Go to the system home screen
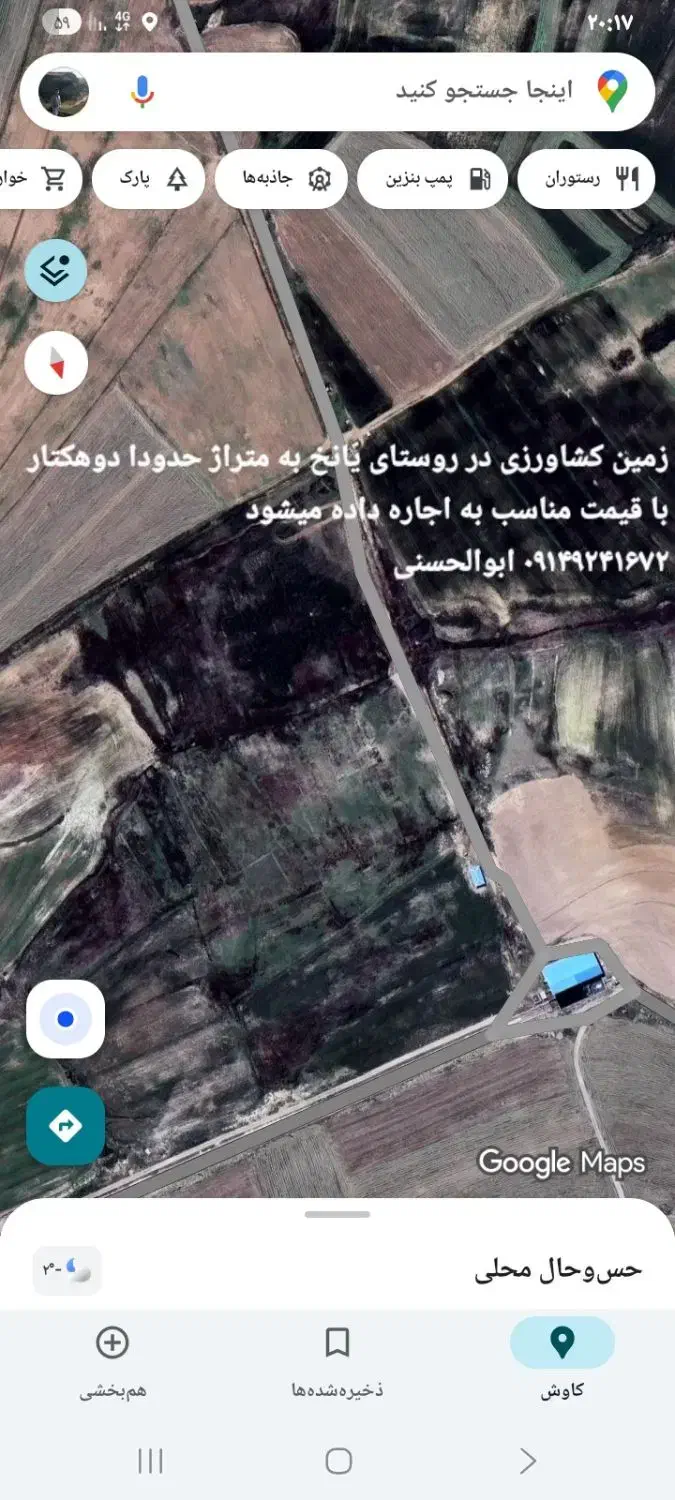The height and width of the screenshot is (1500, 675). pyautogui.click(x=338, y=1461)
